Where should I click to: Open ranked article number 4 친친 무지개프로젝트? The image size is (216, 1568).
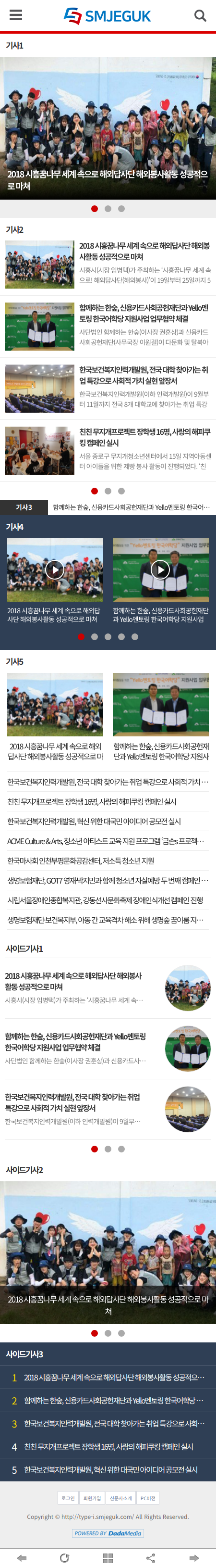pyautogui.click(x=108, y=1446)
